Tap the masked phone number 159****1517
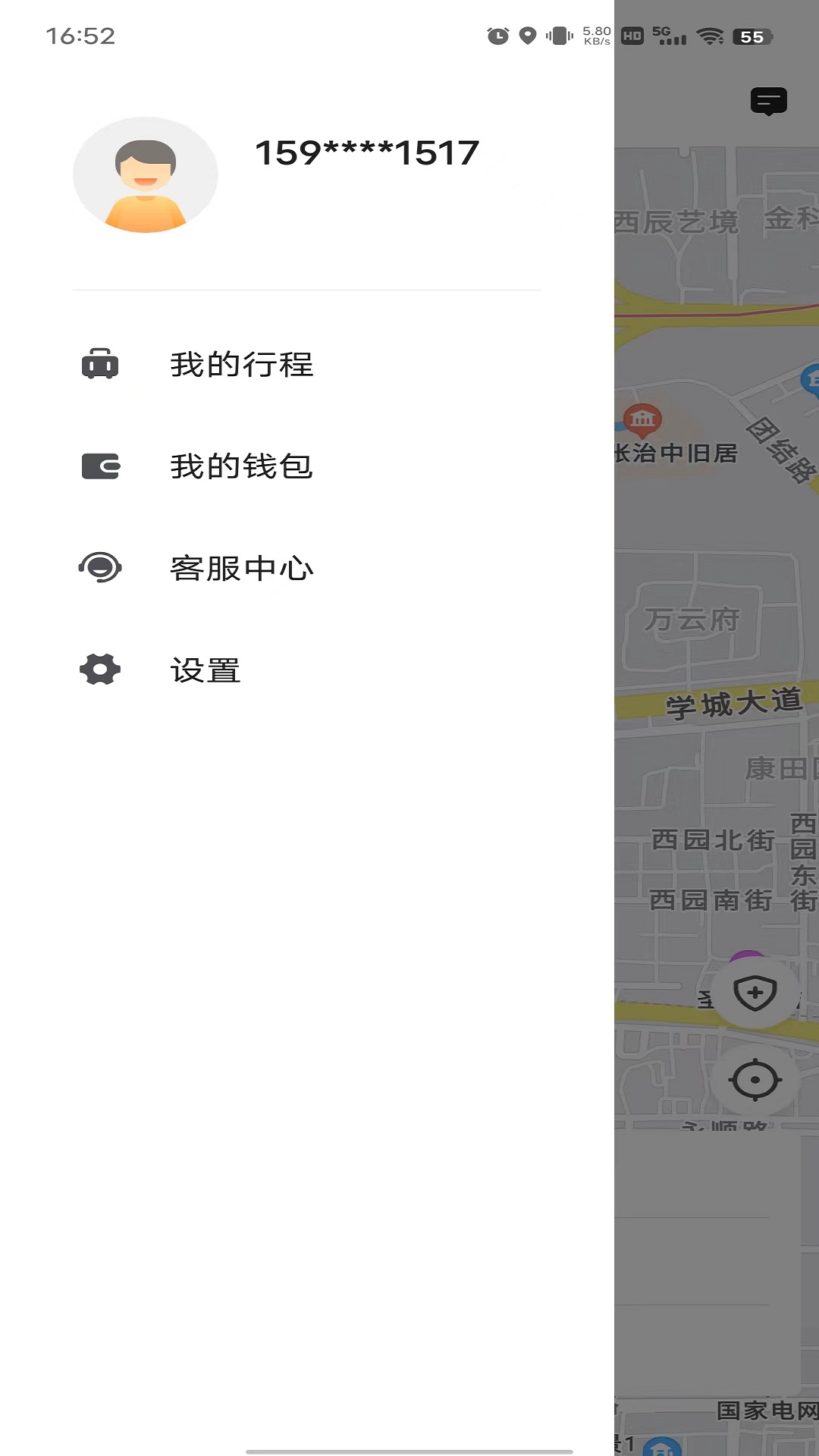 366,153
